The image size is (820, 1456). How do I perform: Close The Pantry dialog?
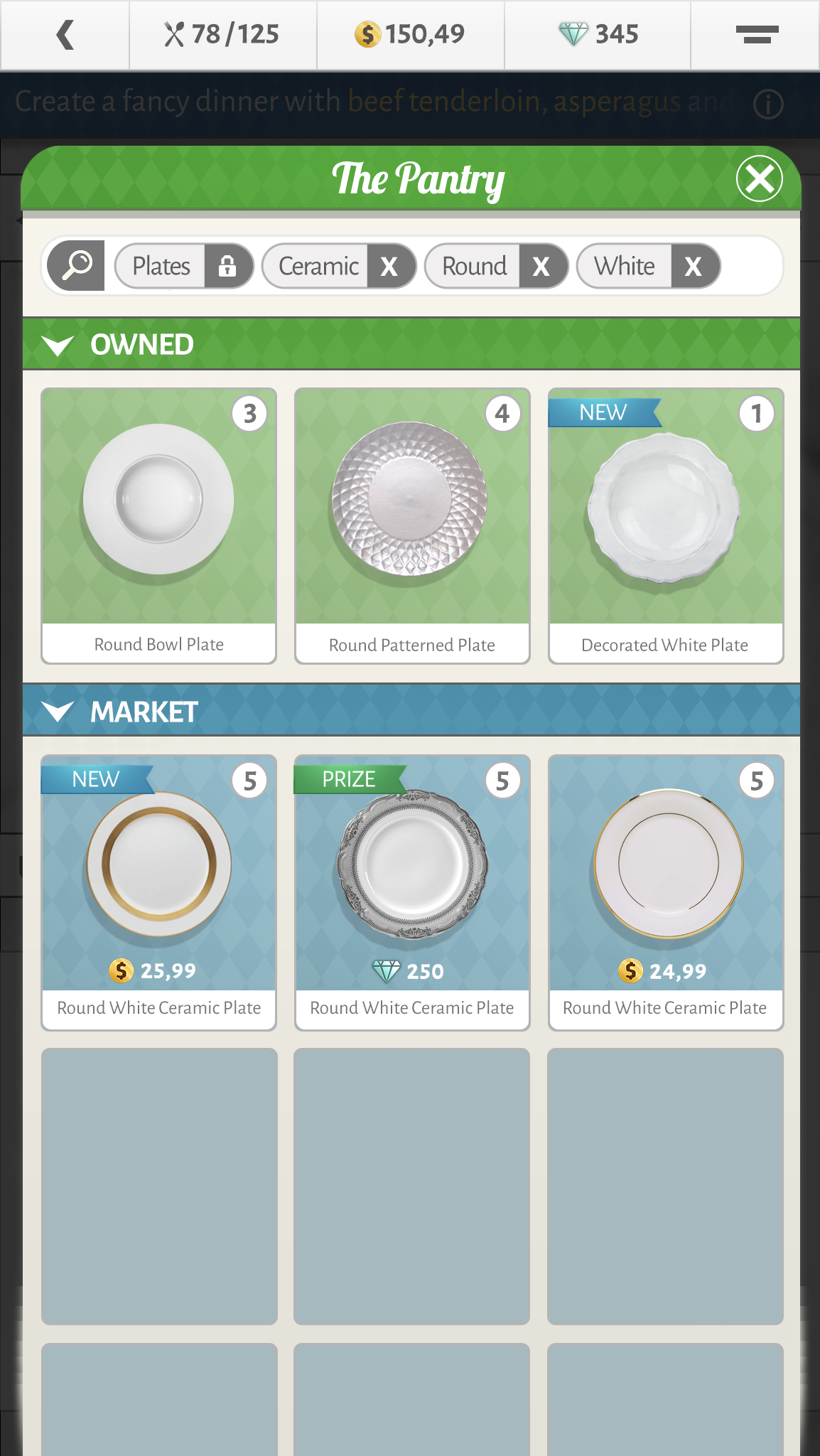(x=759, y=178)
